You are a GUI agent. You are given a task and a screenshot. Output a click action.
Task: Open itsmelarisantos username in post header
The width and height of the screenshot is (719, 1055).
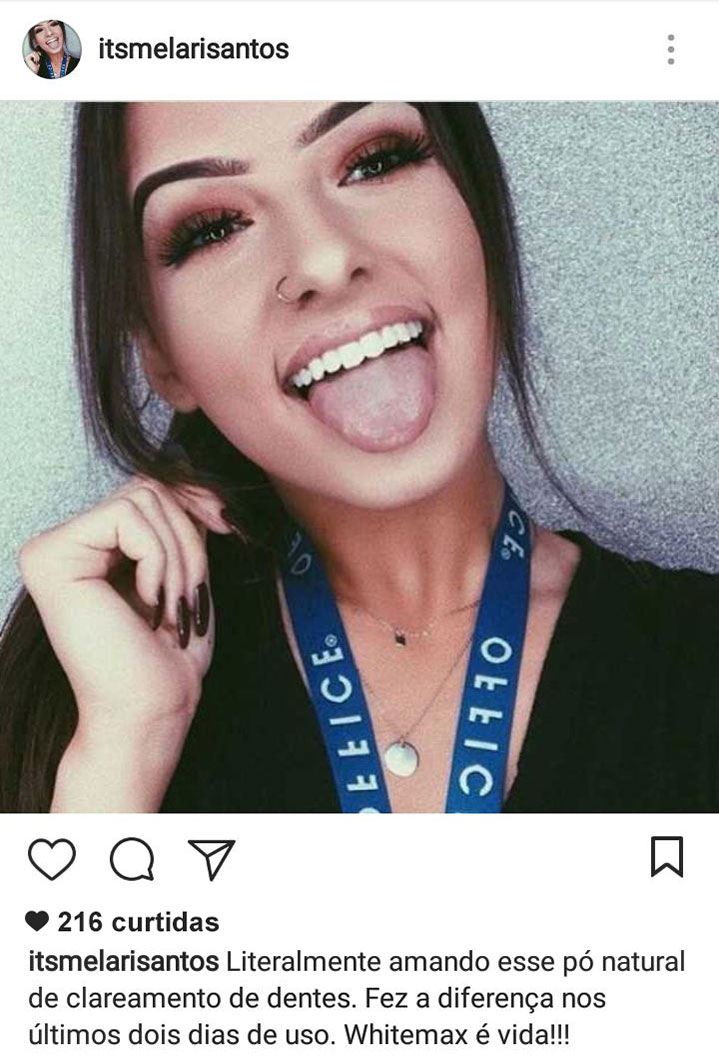click(194, 49)
